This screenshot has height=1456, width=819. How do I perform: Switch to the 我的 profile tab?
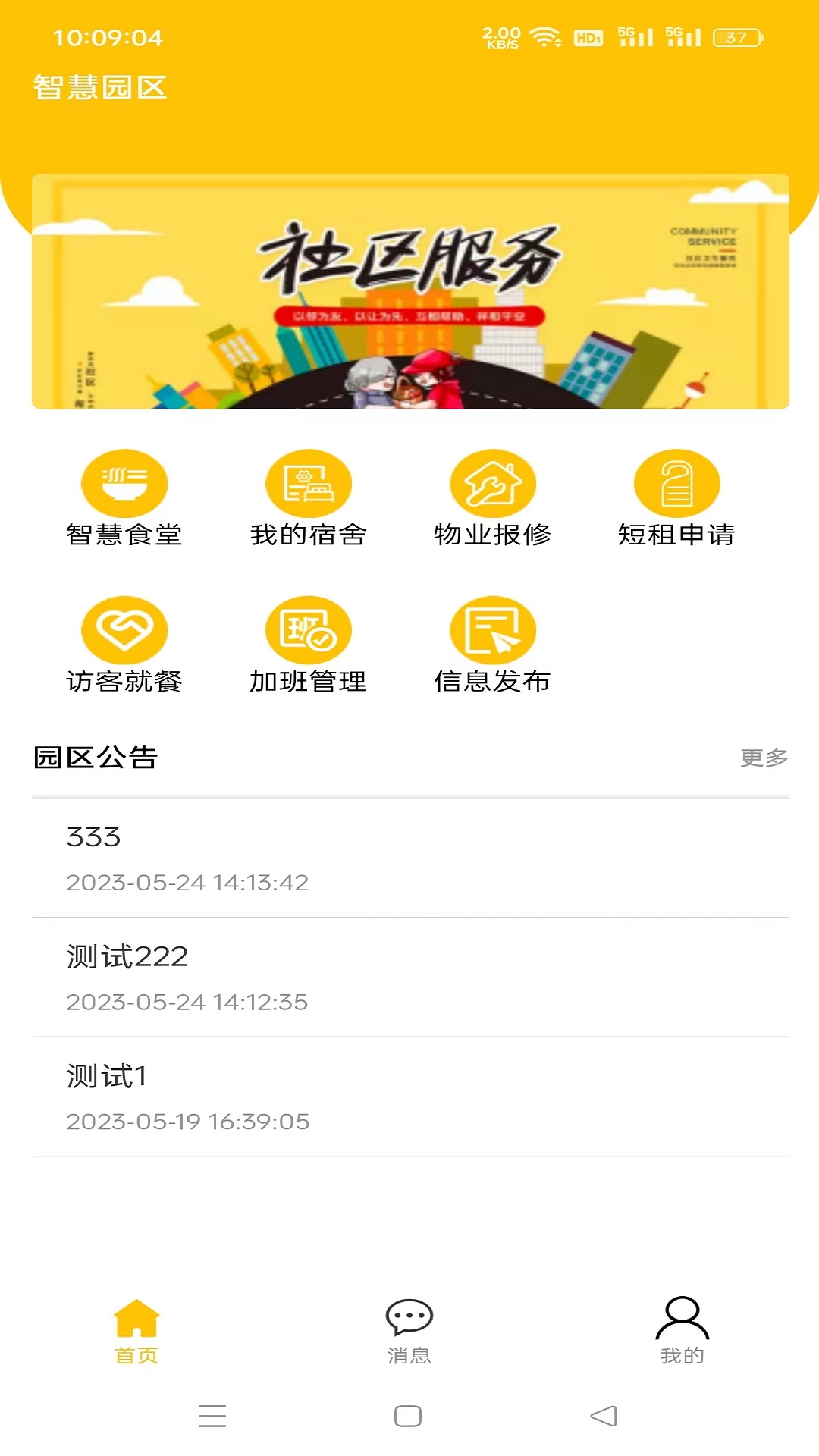682,1331
